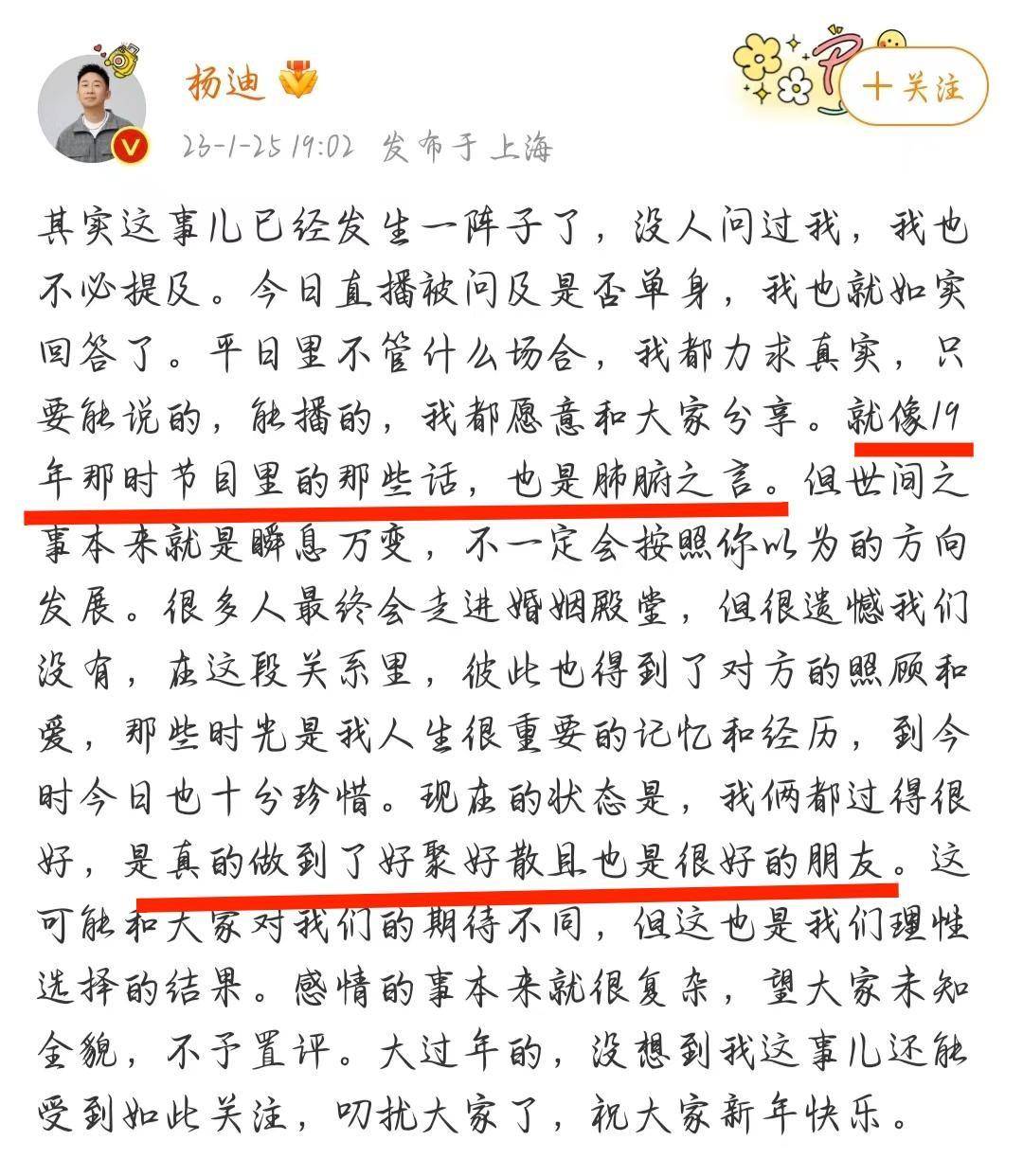Open 杨迪's profile avatar
The width and height of the screenshot is (1023, 1176).
tap(92, 109)
